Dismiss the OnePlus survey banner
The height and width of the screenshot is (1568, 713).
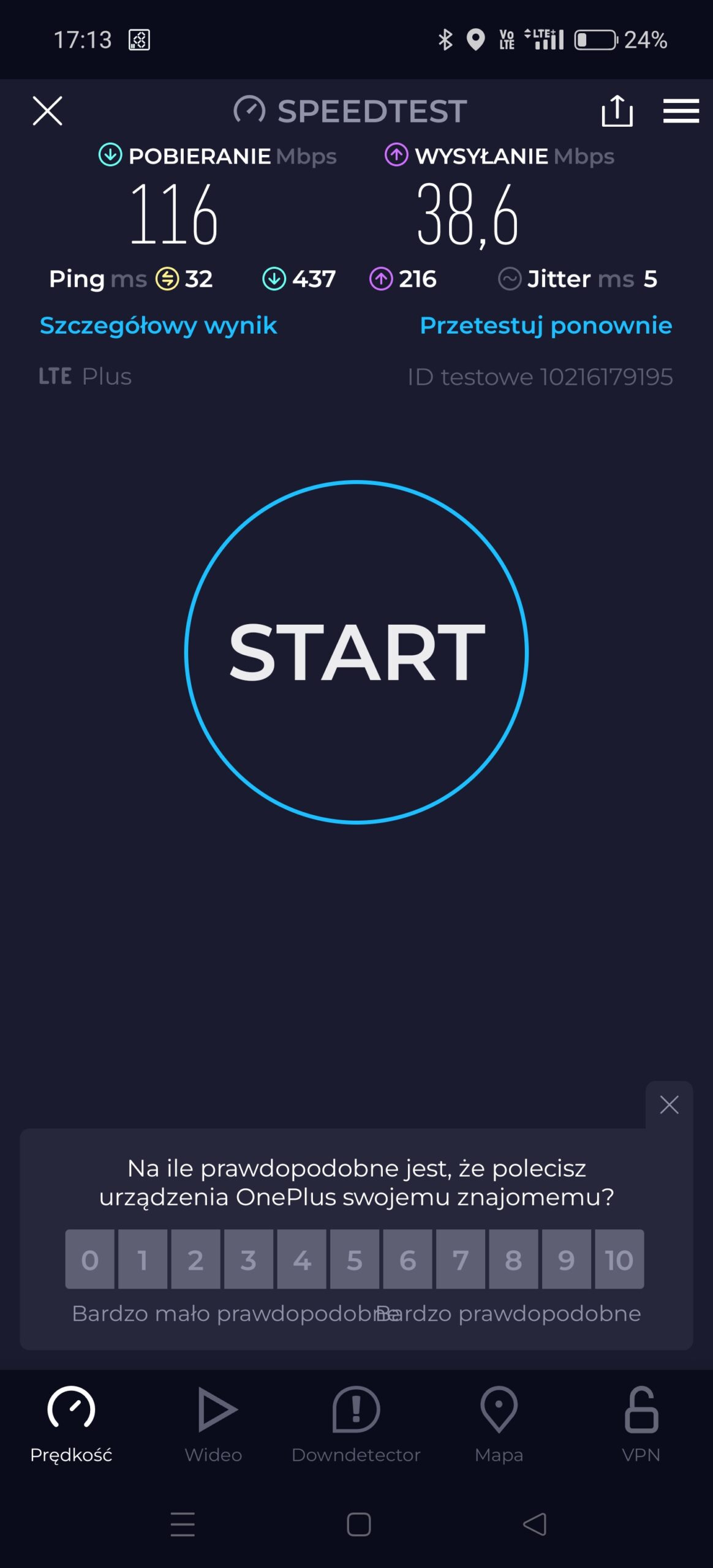[x=669, y=1104]
